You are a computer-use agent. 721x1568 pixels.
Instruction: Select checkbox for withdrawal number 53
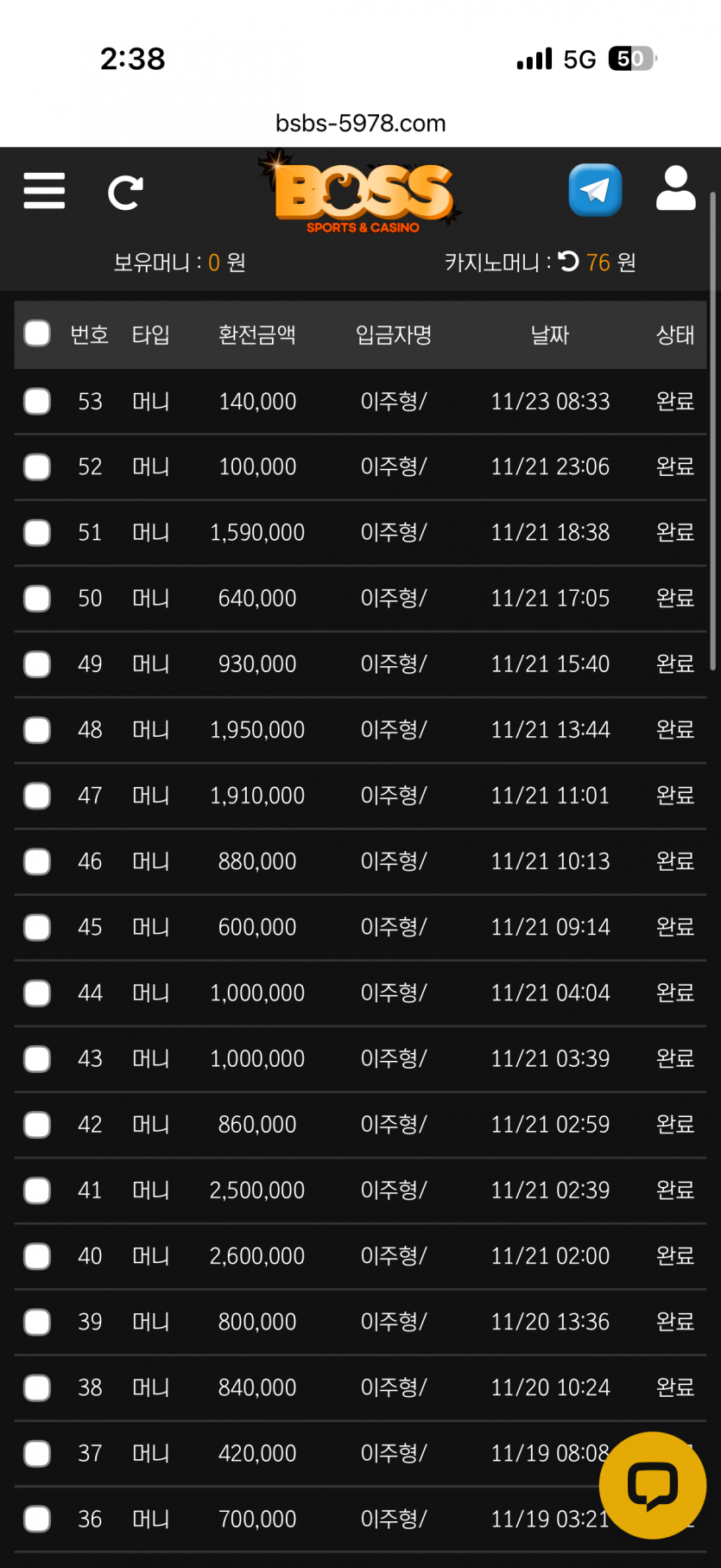[37, 401]
